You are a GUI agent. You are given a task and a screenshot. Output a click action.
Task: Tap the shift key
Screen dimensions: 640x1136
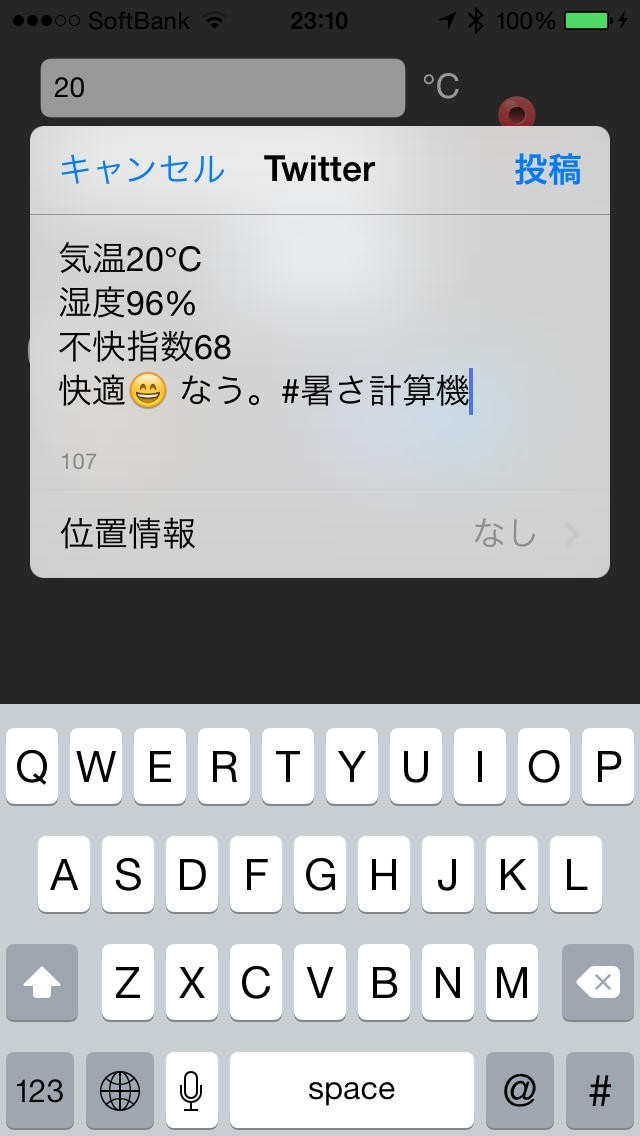pos(42,983)
